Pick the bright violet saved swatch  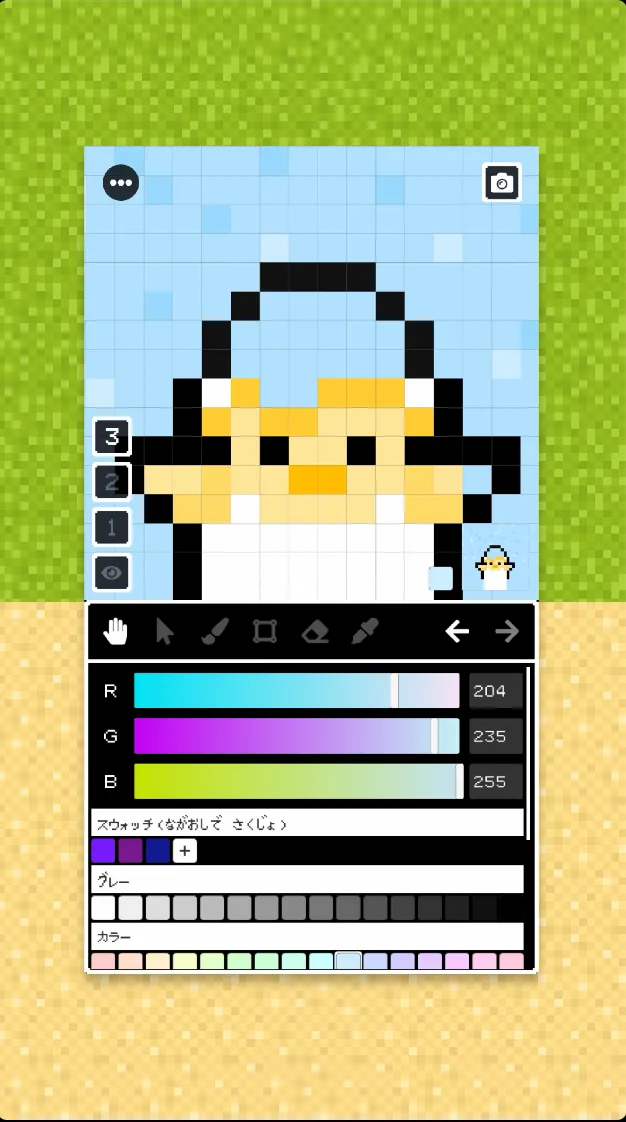click(103, 851)
